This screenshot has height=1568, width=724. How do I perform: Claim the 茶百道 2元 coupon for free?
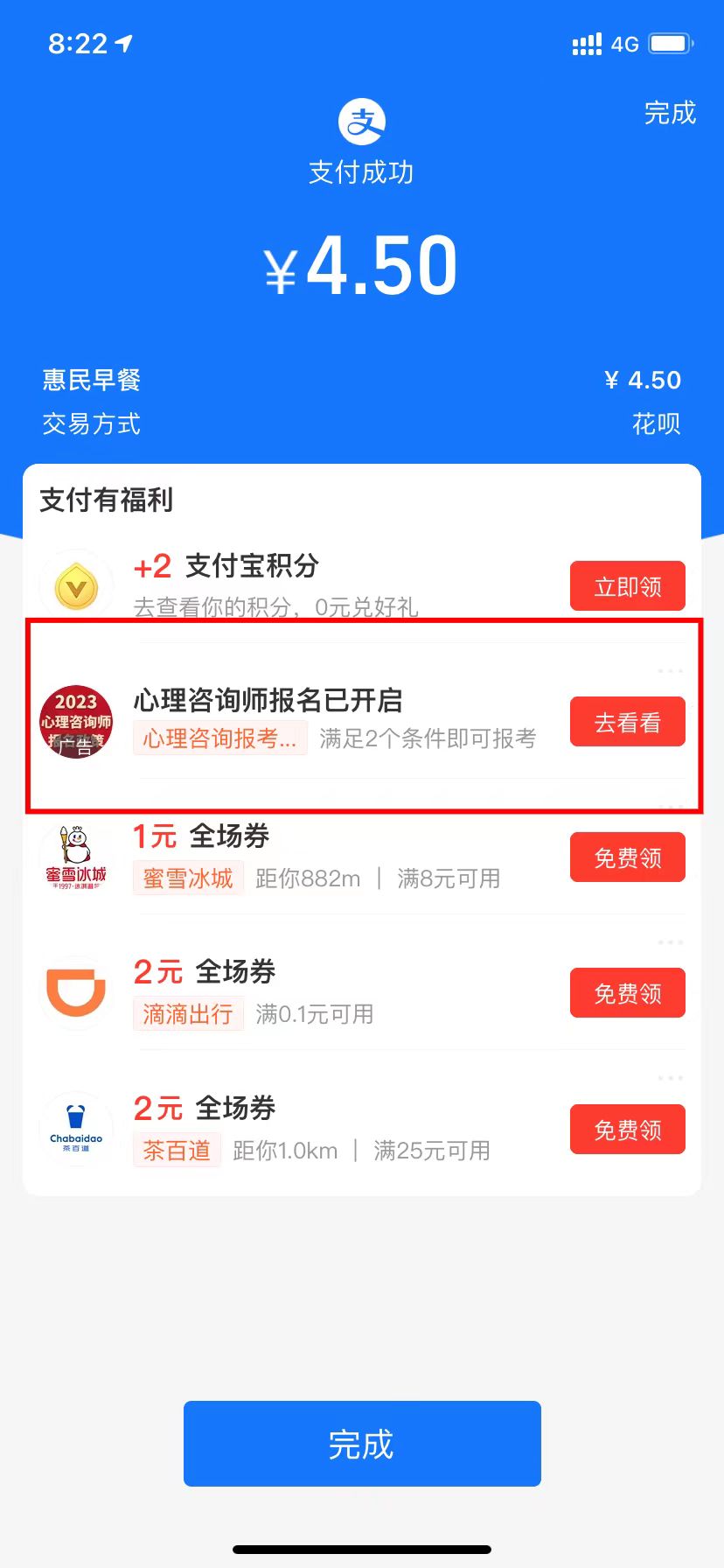(x=627, y=1130)
